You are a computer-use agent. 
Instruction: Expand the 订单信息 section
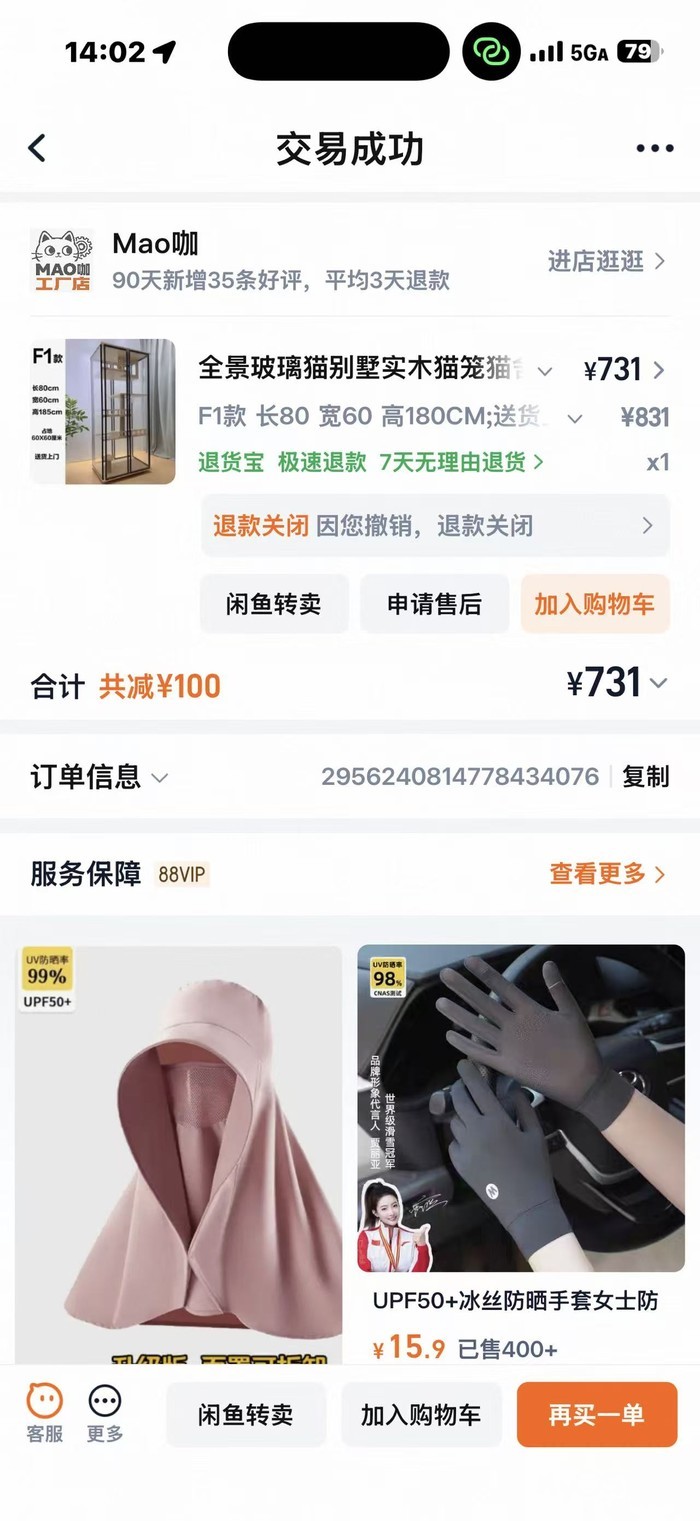point(100,777)
